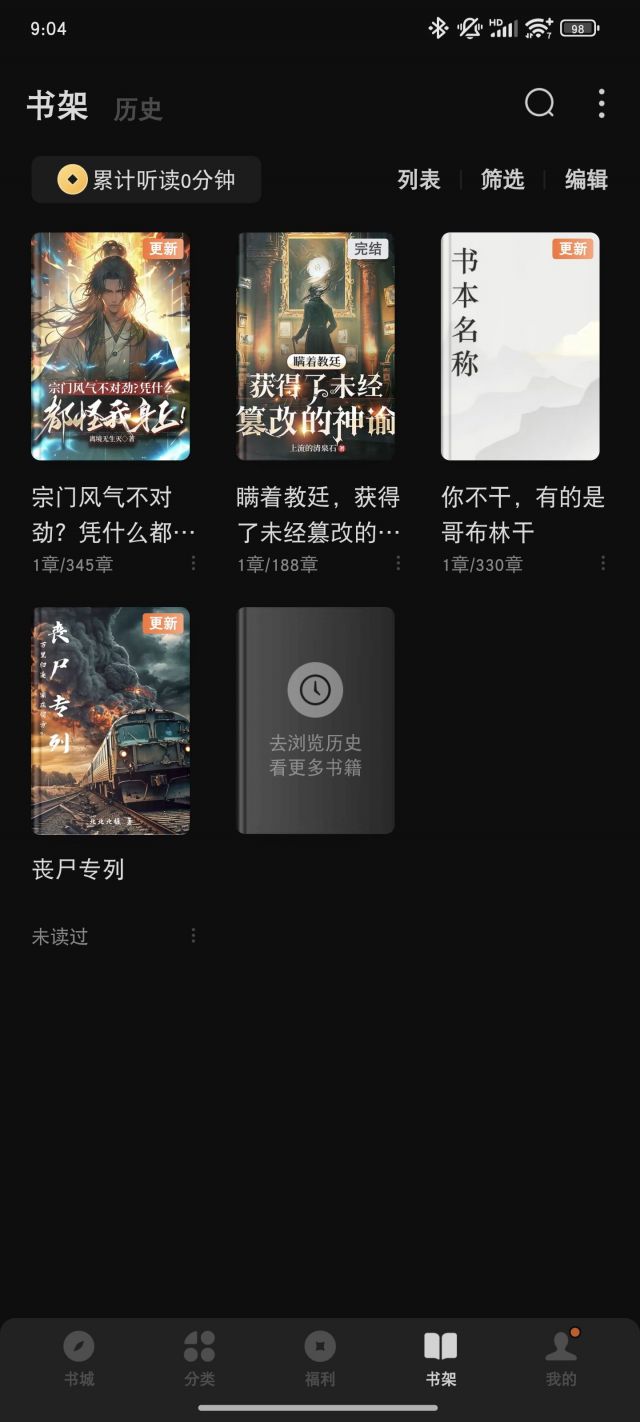Open more options for 宗门风气不对劲
640x1422 pixels.
(193, 563)
